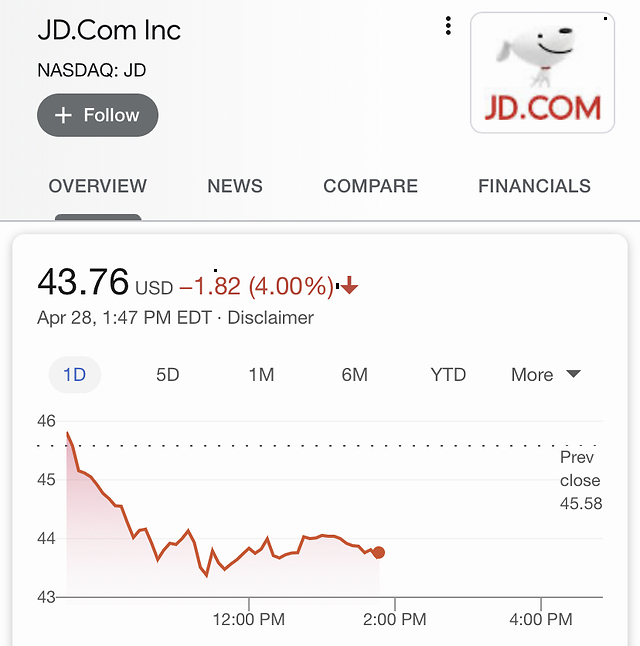Select the 1D chart range

tap(75, 375)
